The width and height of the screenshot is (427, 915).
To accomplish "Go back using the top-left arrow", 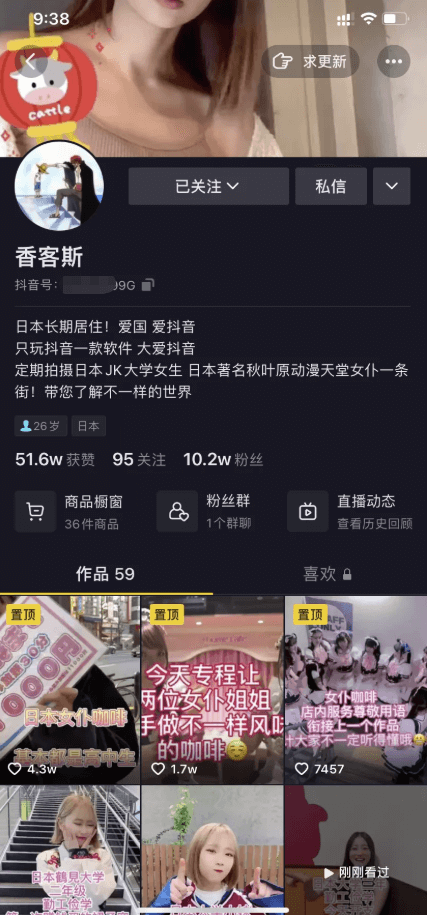I will [x=31, y=61].
